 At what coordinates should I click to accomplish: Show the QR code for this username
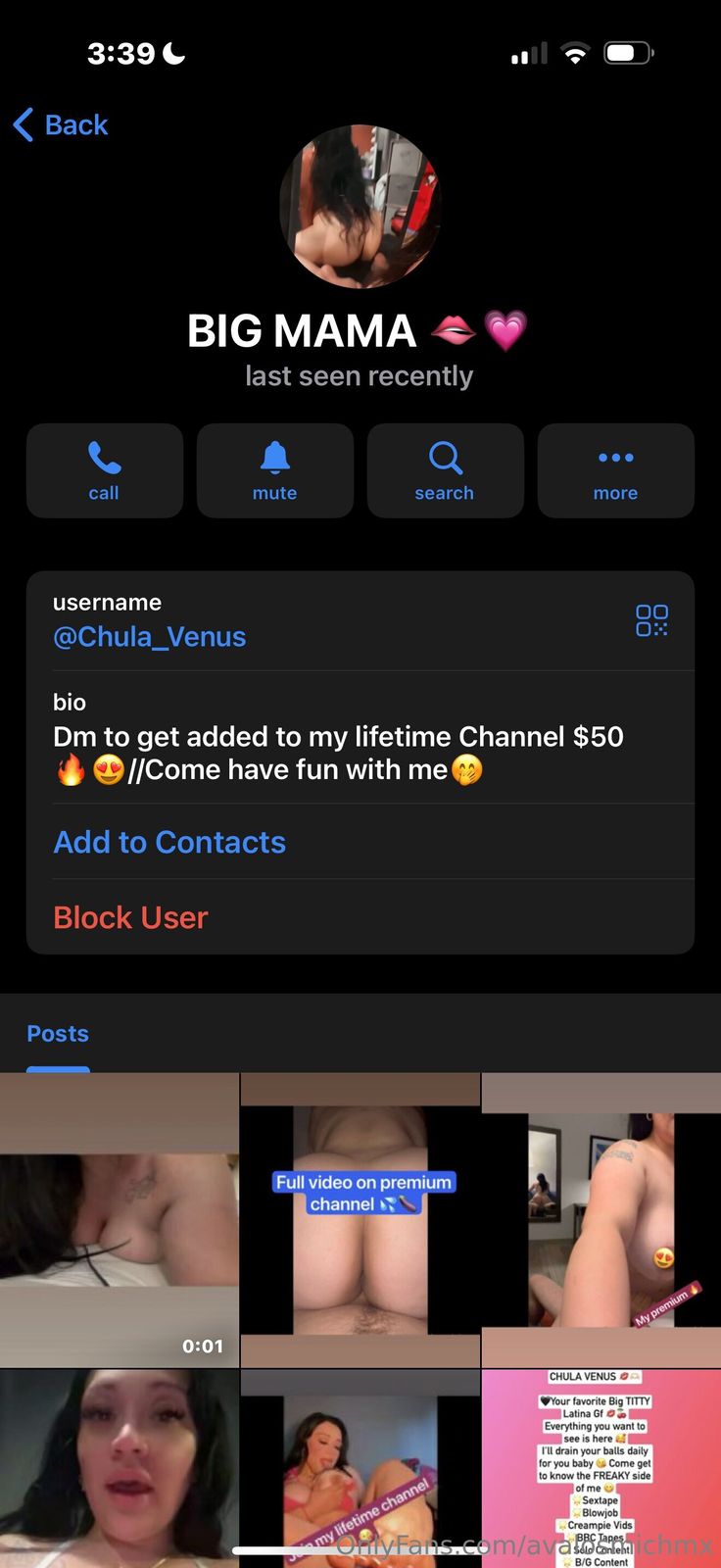651,620
